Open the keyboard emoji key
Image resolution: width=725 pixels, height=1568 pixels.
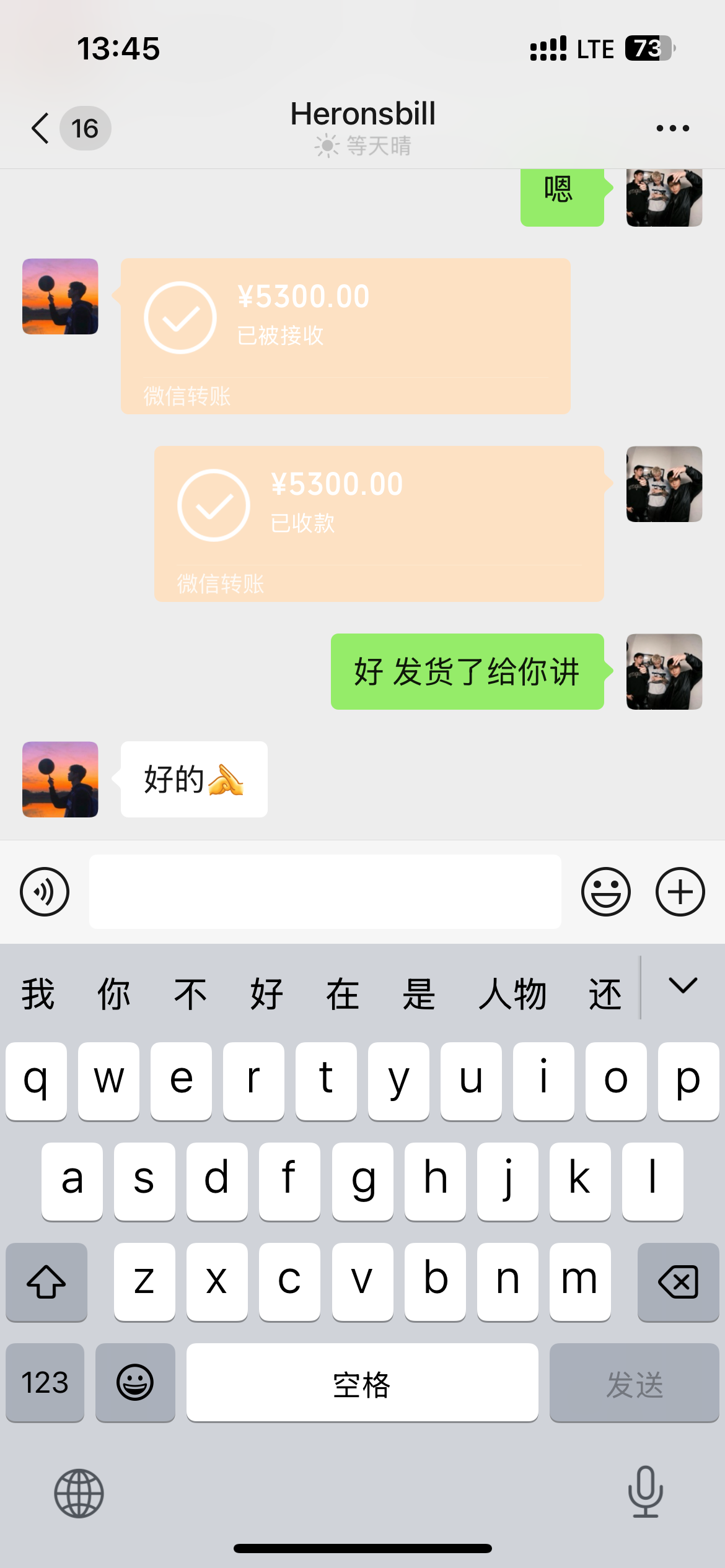click(x=135, y=1382)
